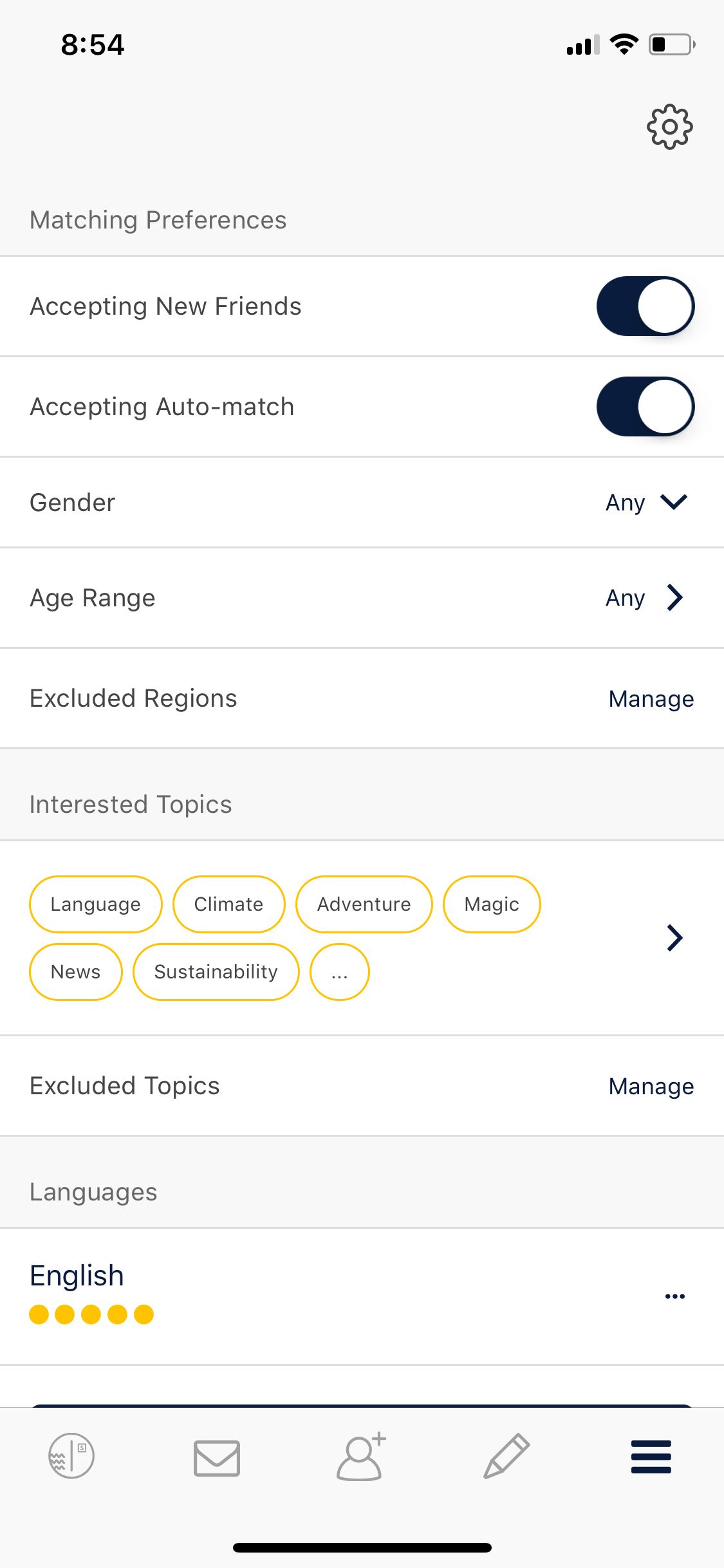Show more topics via the ellipsis chip
The width and height of the screenshot is (724, 1568).
click(340, 972)
